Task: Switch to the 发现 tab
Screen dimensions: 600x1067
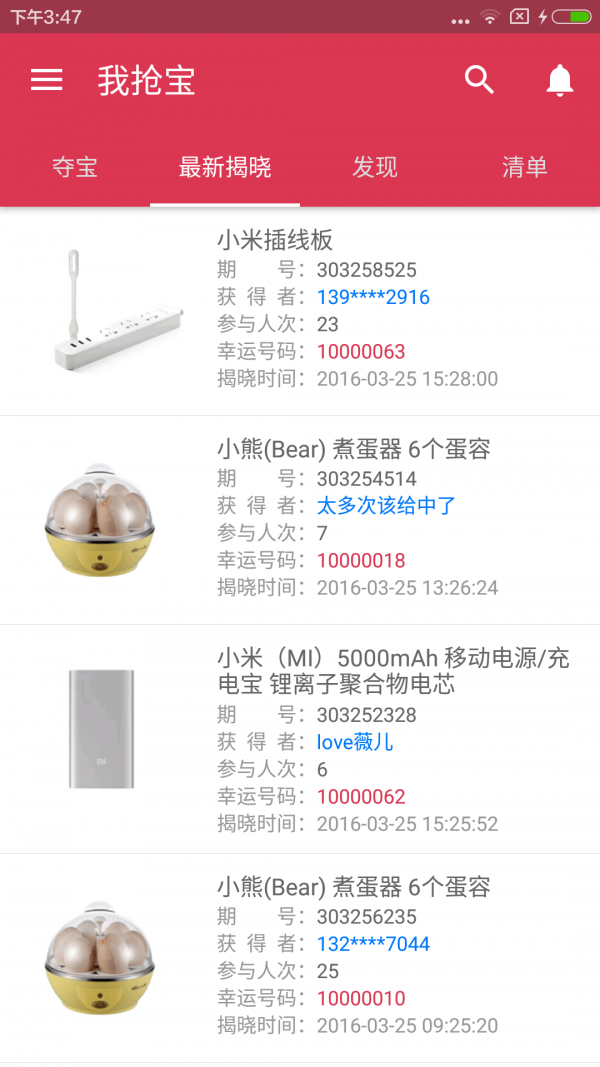Action: click(x=375, y=167)
